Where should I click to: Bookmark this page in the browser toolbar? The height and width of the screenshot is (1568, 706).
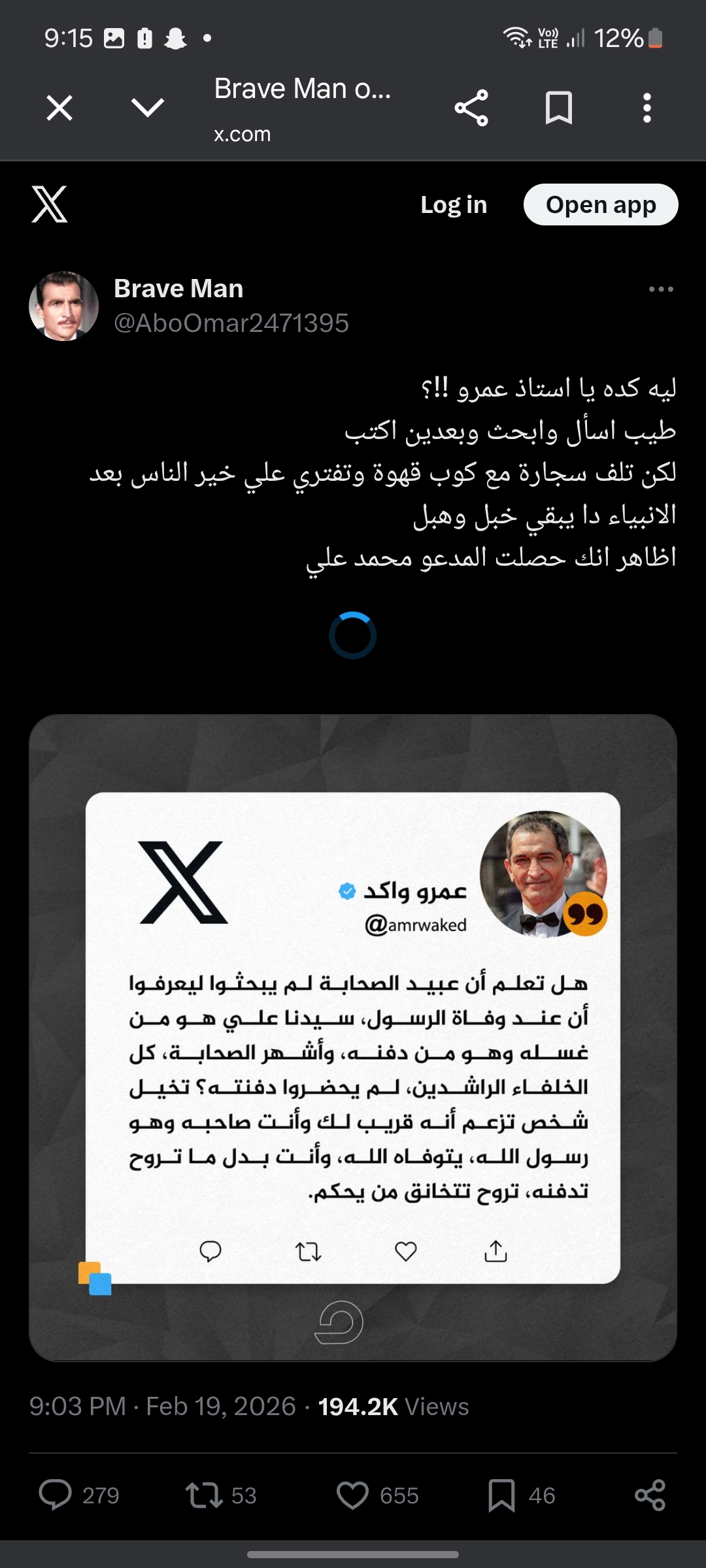[x=559, y=108]
